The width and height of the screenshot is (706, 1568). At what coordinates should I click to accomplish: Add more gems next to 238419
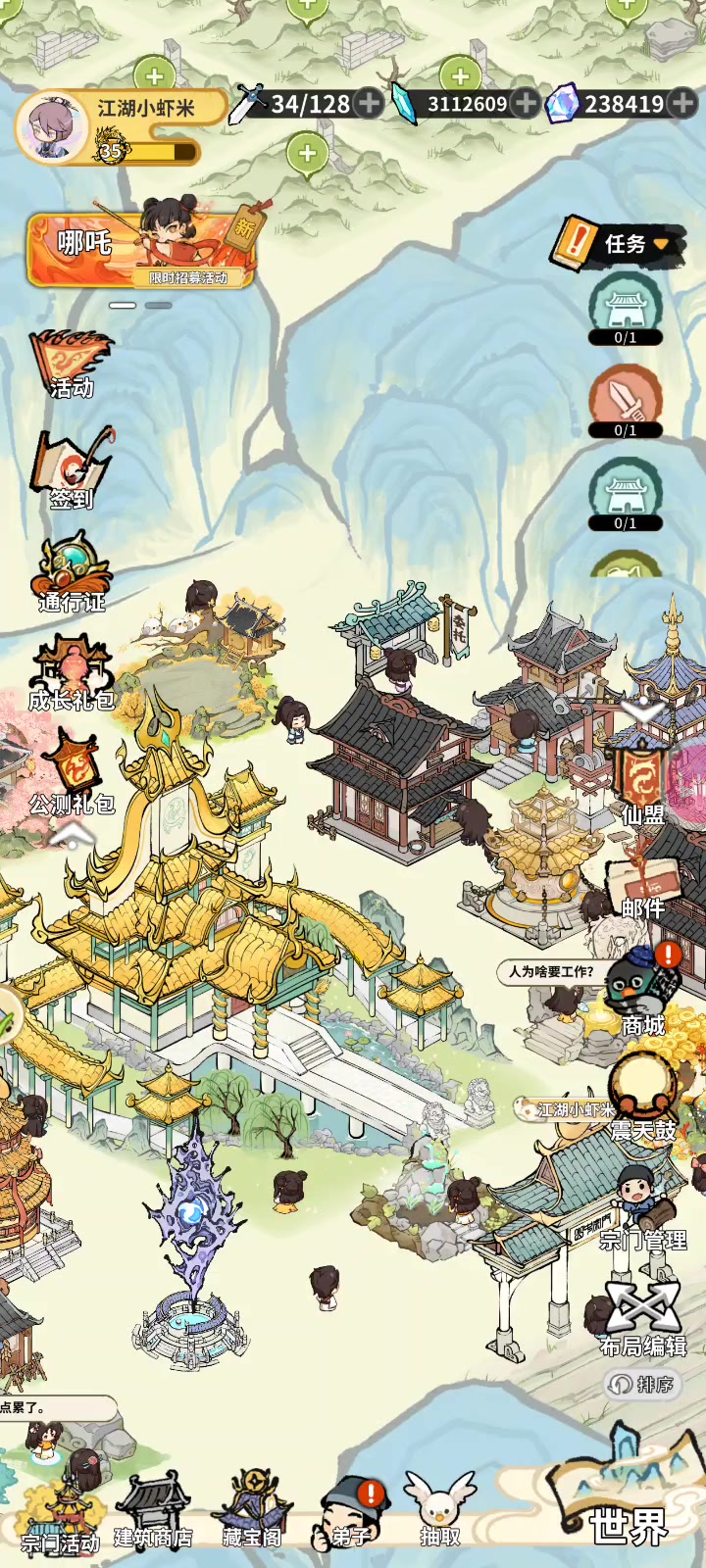pos(682,103)
